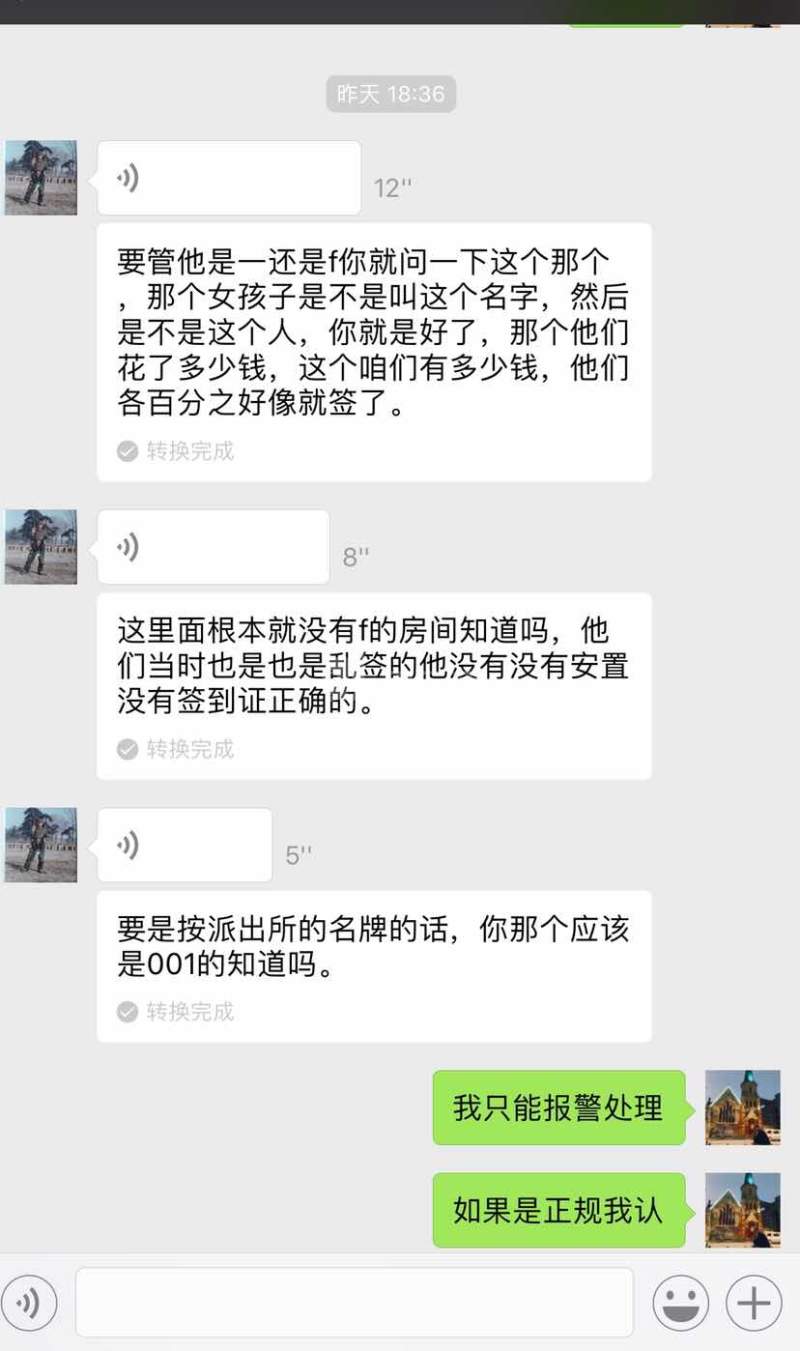Screen dimensions: 800x1351
Task: Switch to voice input mode
Action: tap(30, 1302)
